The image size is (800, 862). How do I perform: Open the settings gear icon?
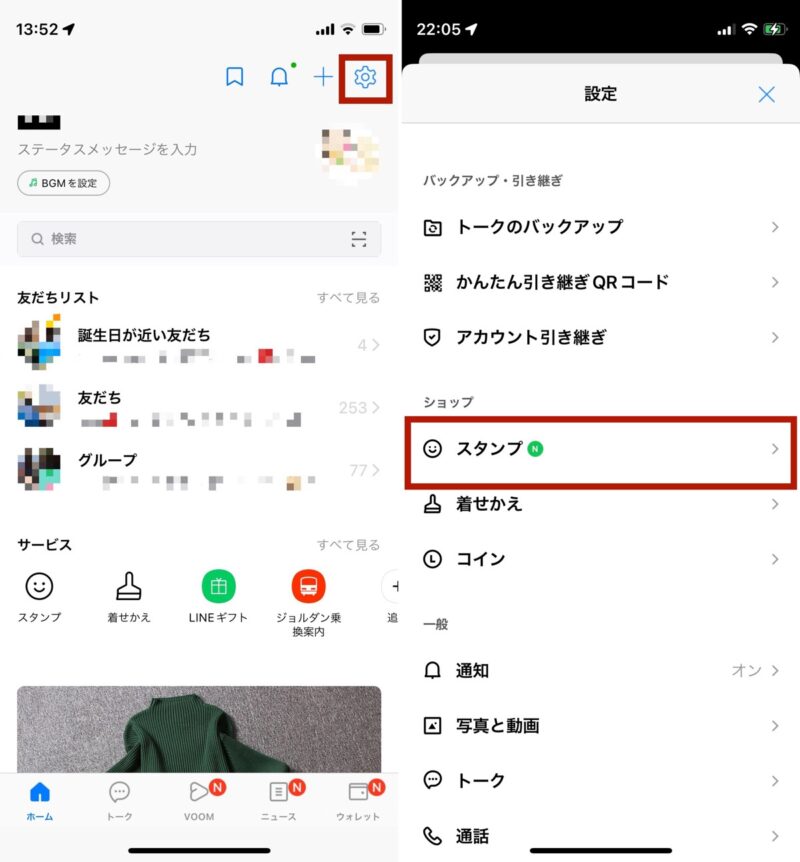(365, 76)
